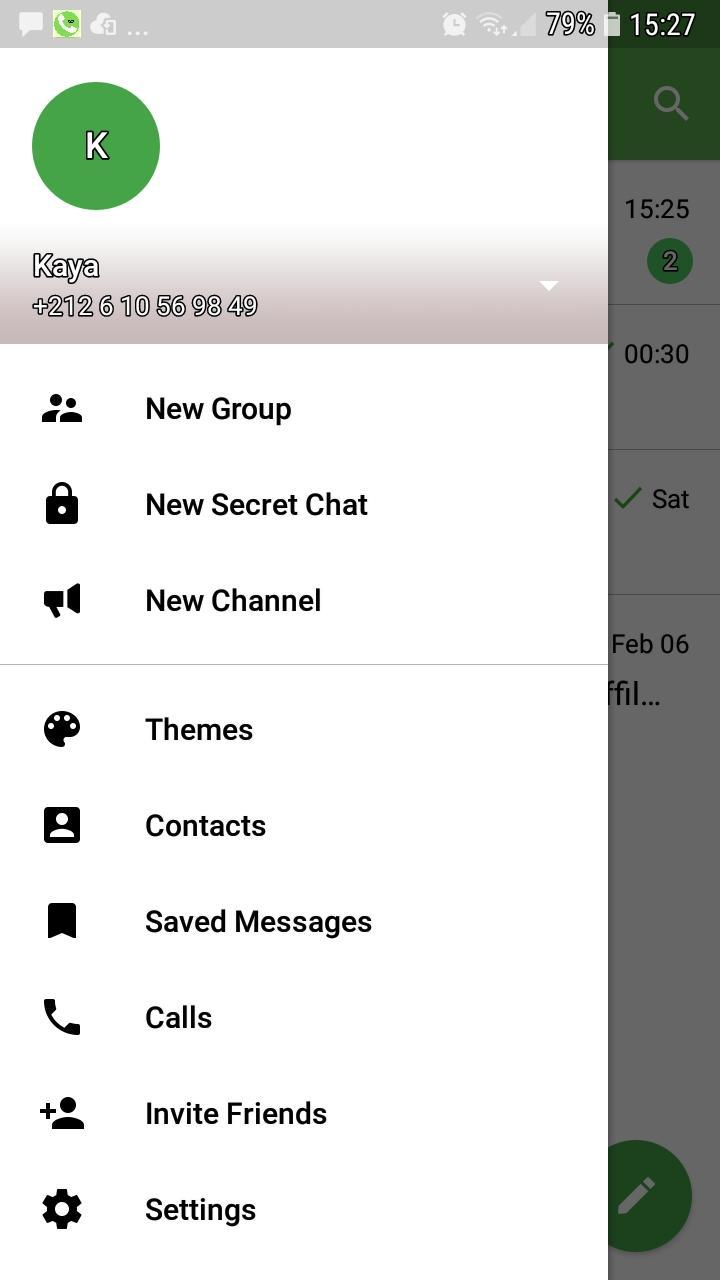This screenshot has height=1280, width=720.
Task: Open the Themes menu item
Action: pyautogui.click(x=199, y=730)
